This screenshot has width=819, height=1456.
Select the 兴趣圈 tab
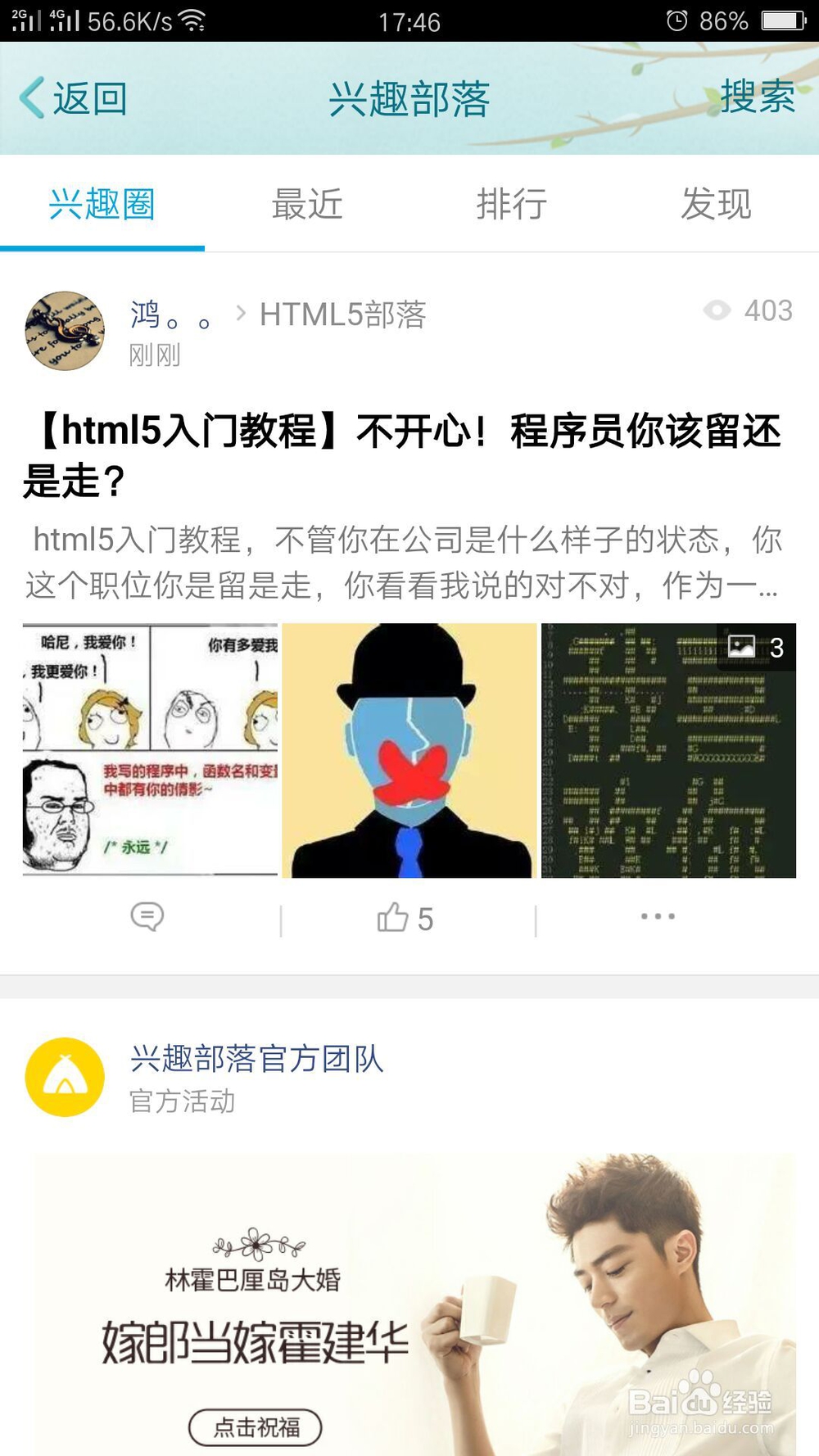[x=102, y=205]
